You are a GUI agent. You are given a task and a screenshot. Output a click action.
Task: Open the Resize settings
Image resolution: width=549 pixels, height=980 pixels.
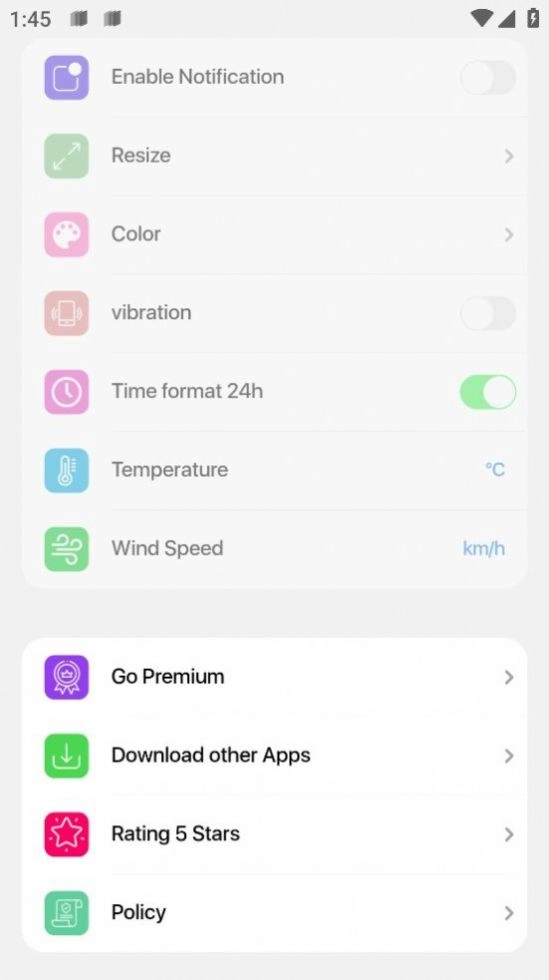point(274,156)
